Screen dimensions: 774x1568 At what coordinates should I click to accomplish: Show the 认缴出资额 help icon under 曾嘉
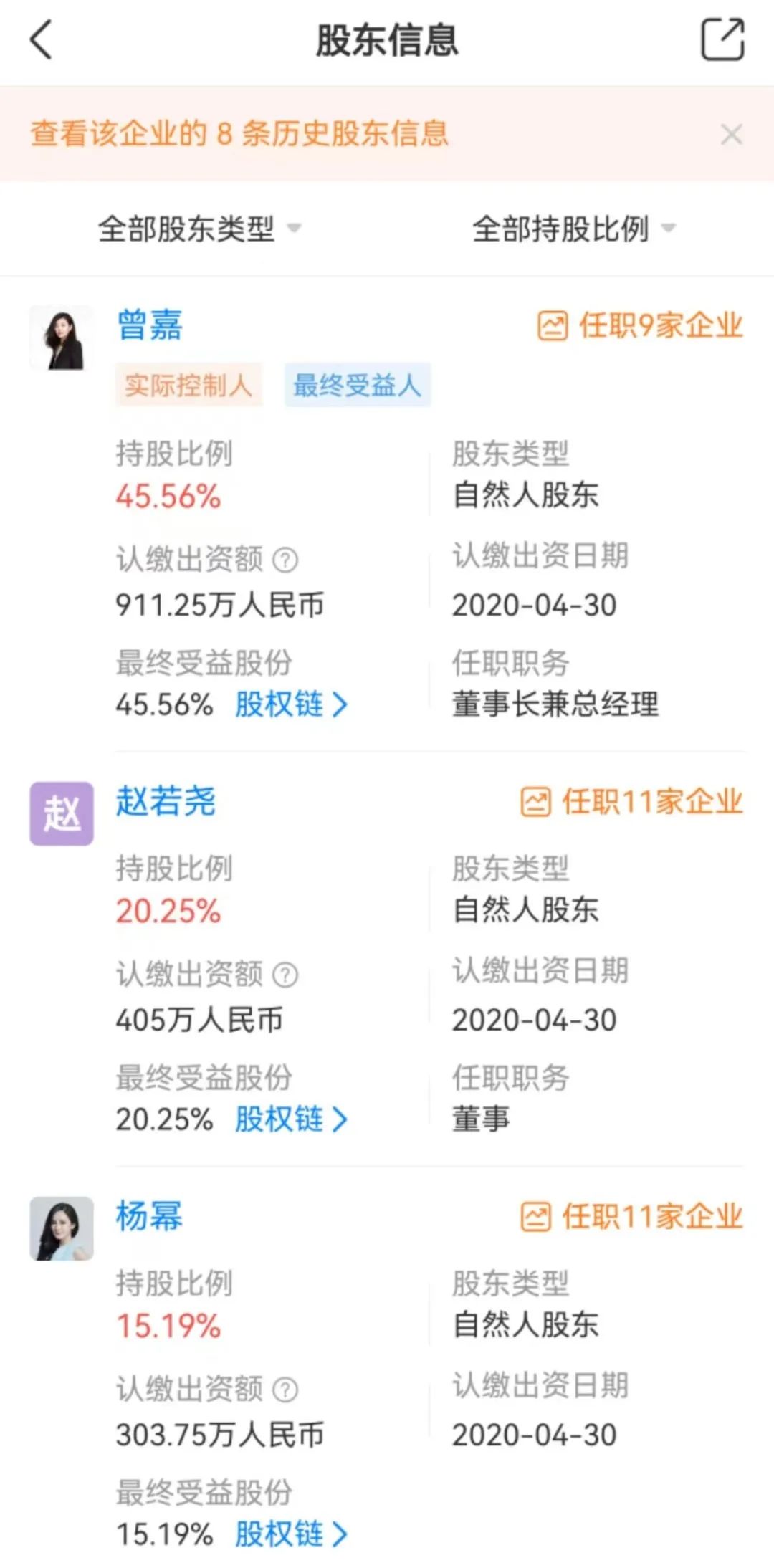click(285, 560)
